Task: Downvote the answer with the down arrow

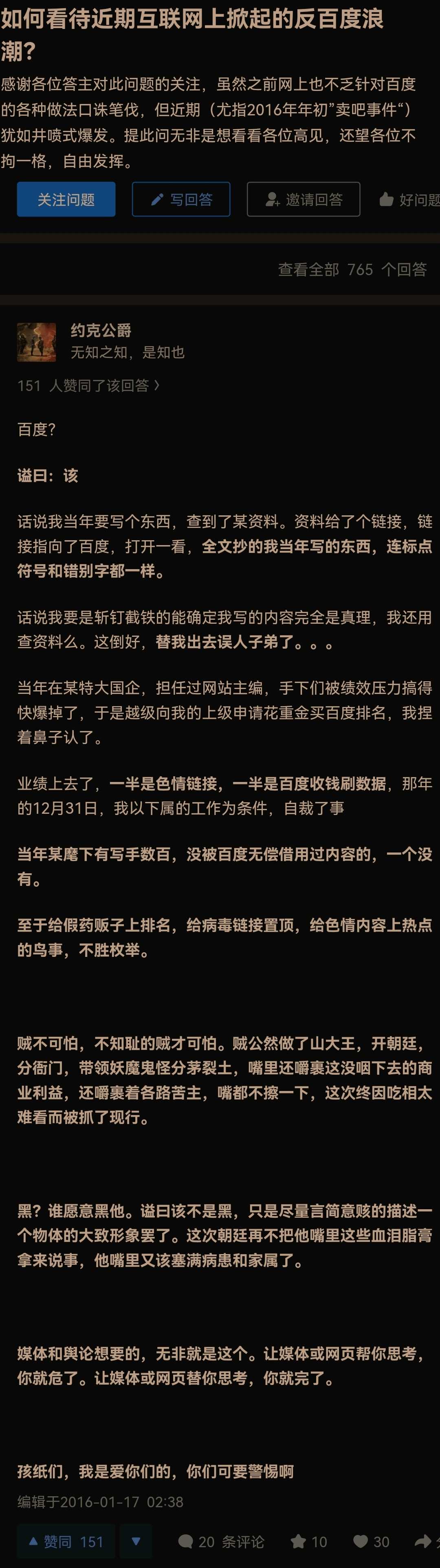Action: click(136, 1542)
